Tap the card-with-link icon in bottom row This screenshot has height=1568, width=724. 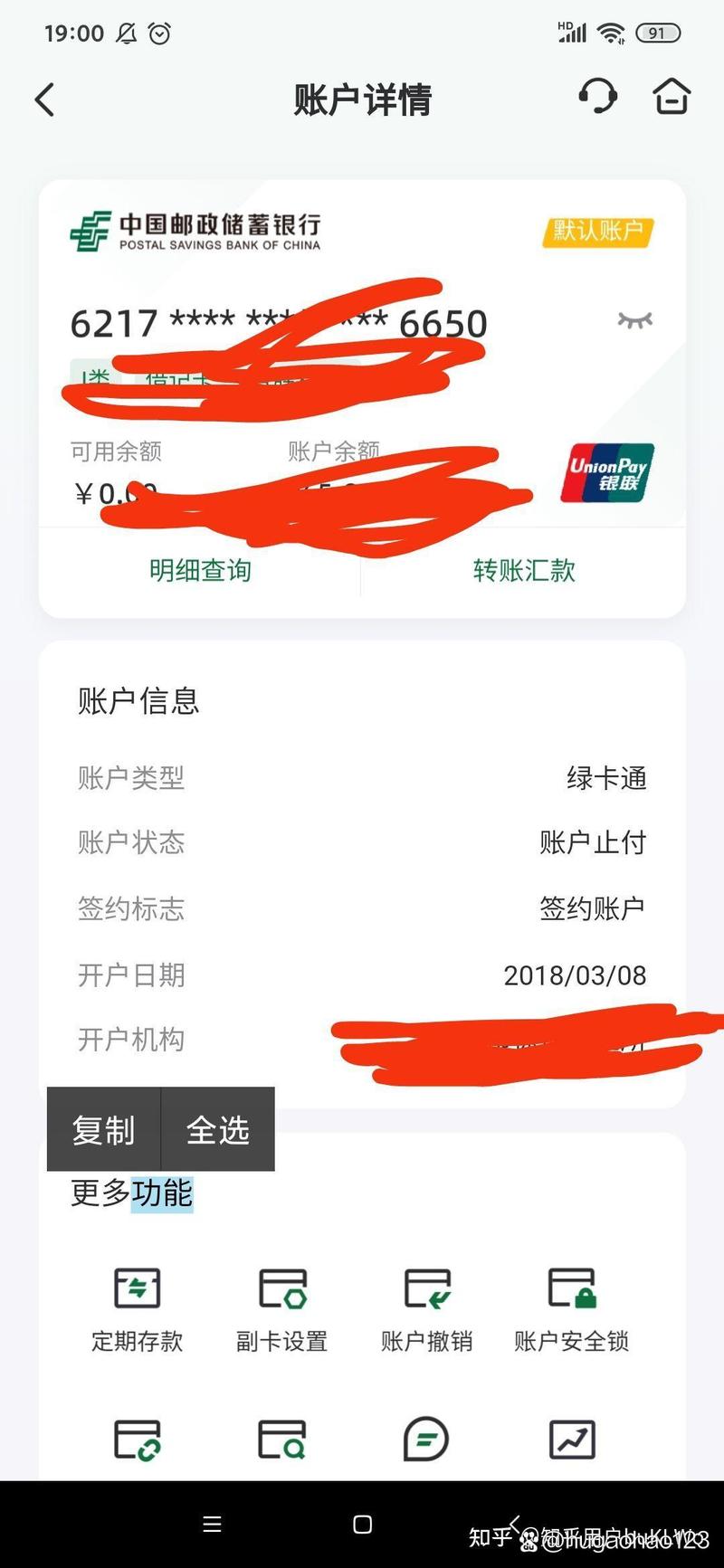tap(136, 1437)
